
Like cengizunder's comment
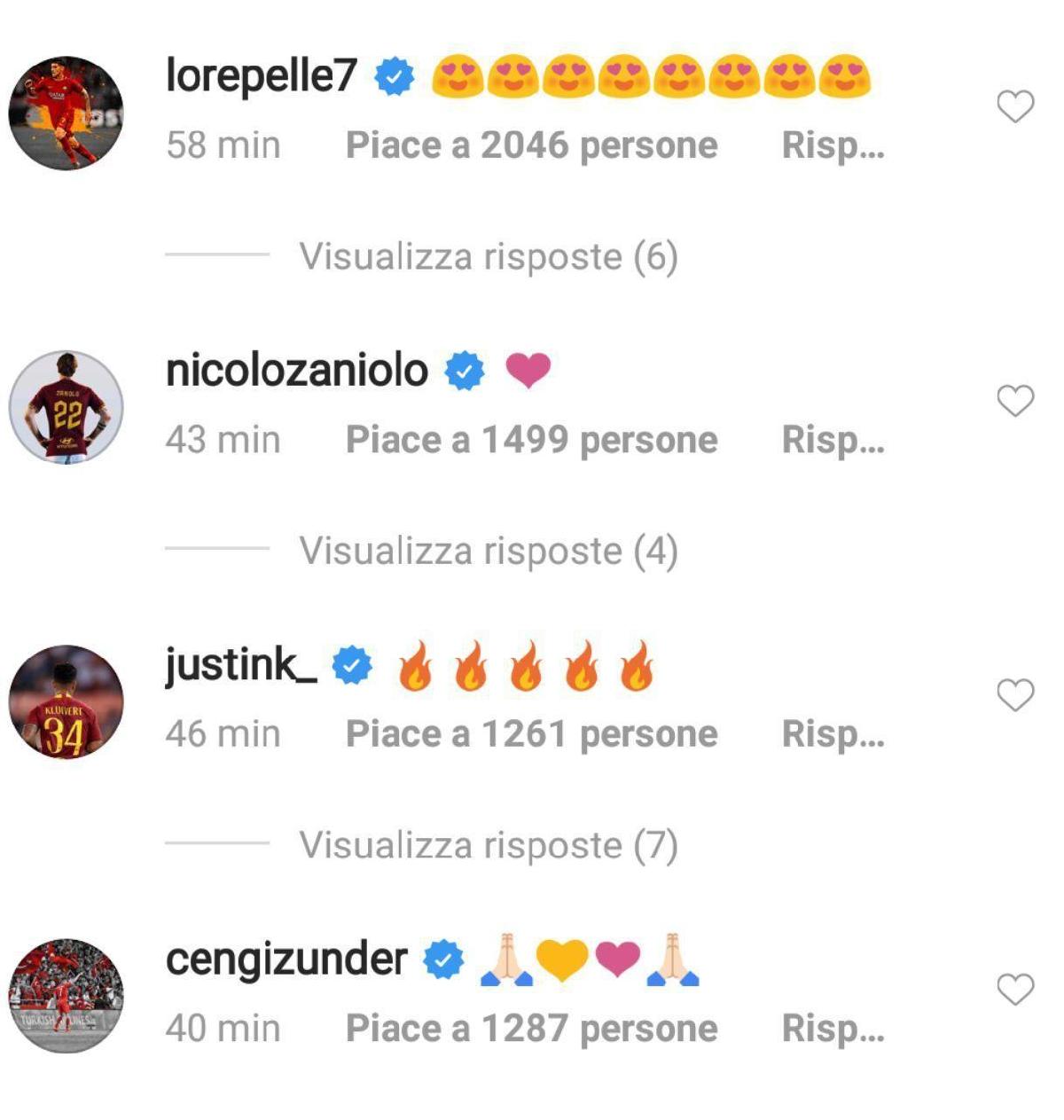1015,990
